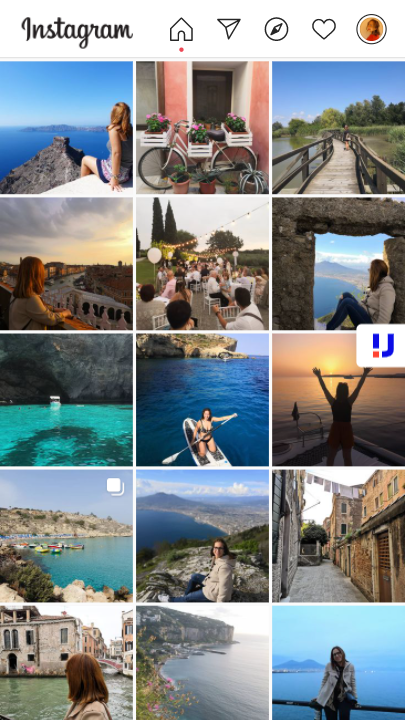Open the woman sitting on cliff over blue sea
Screen dimensions: 406x720
(66, 128)
